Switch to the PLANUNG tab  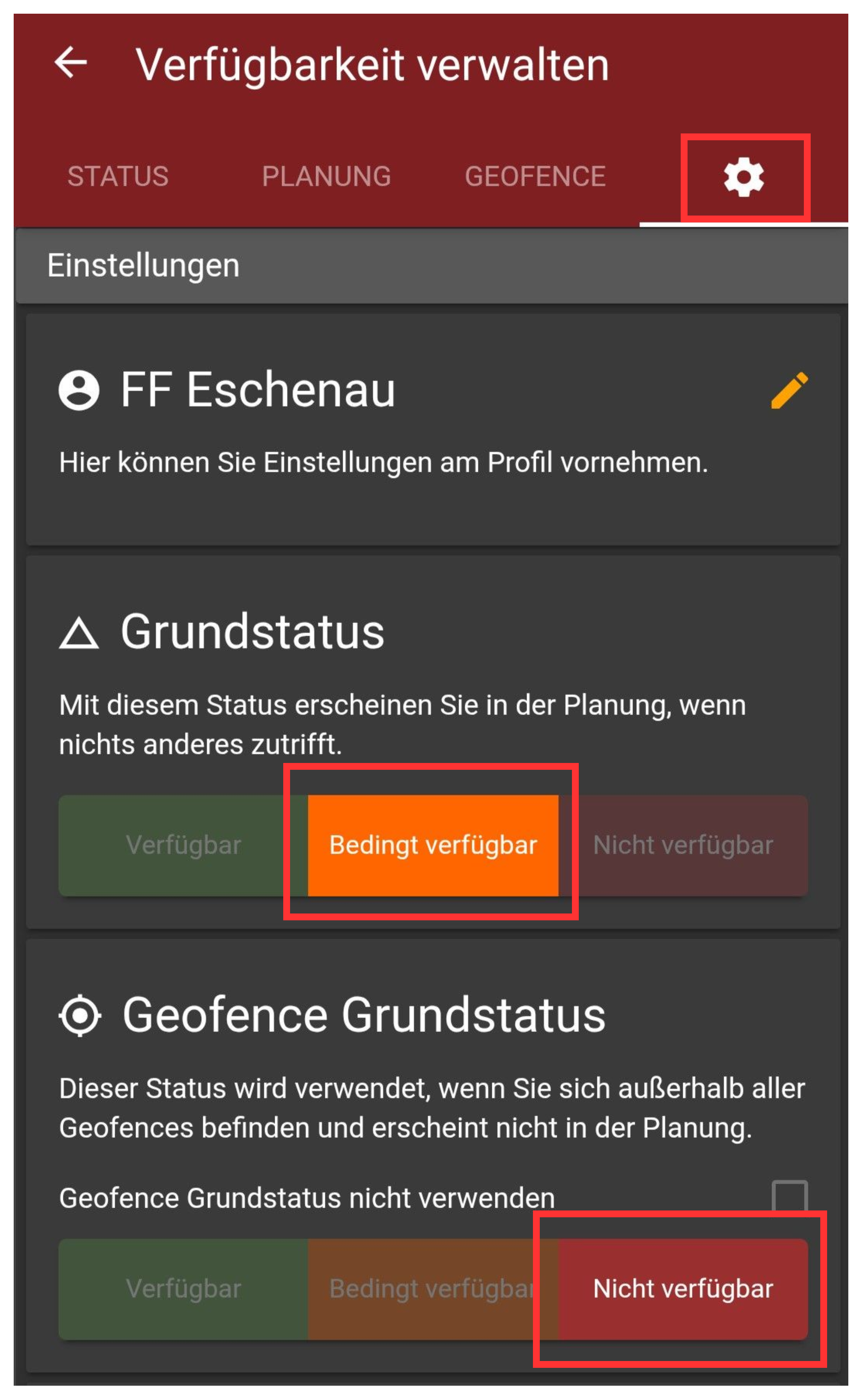326,176
